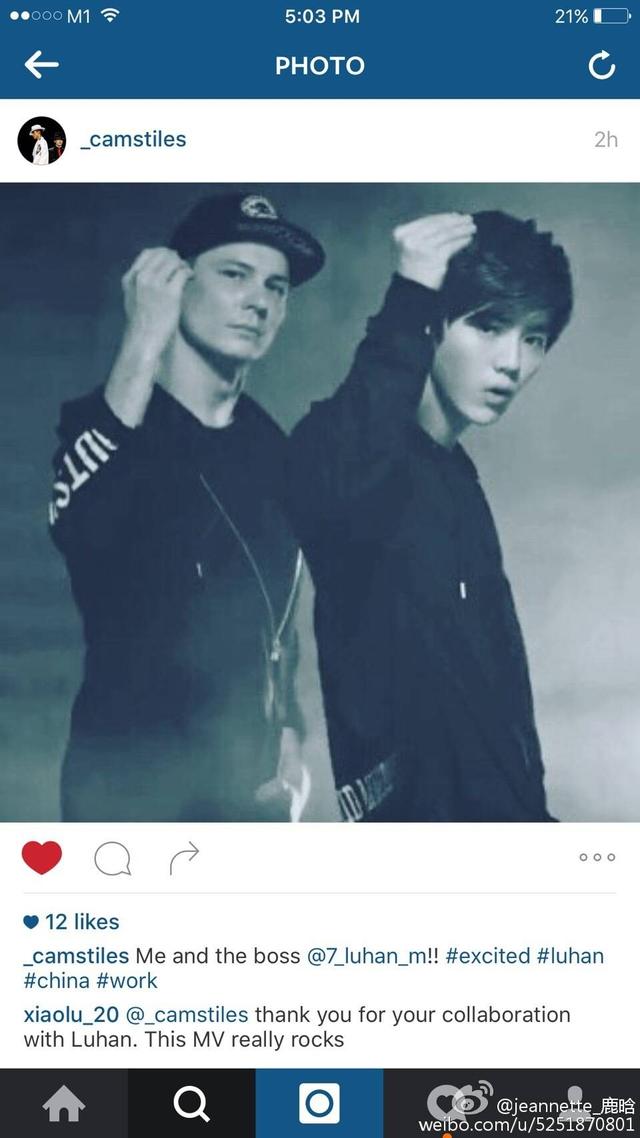Image resolution: width=640 pixels, height=1138 pixels.
Task: Open commenter xiaolu_20's profile
Action: point(70,1015)
